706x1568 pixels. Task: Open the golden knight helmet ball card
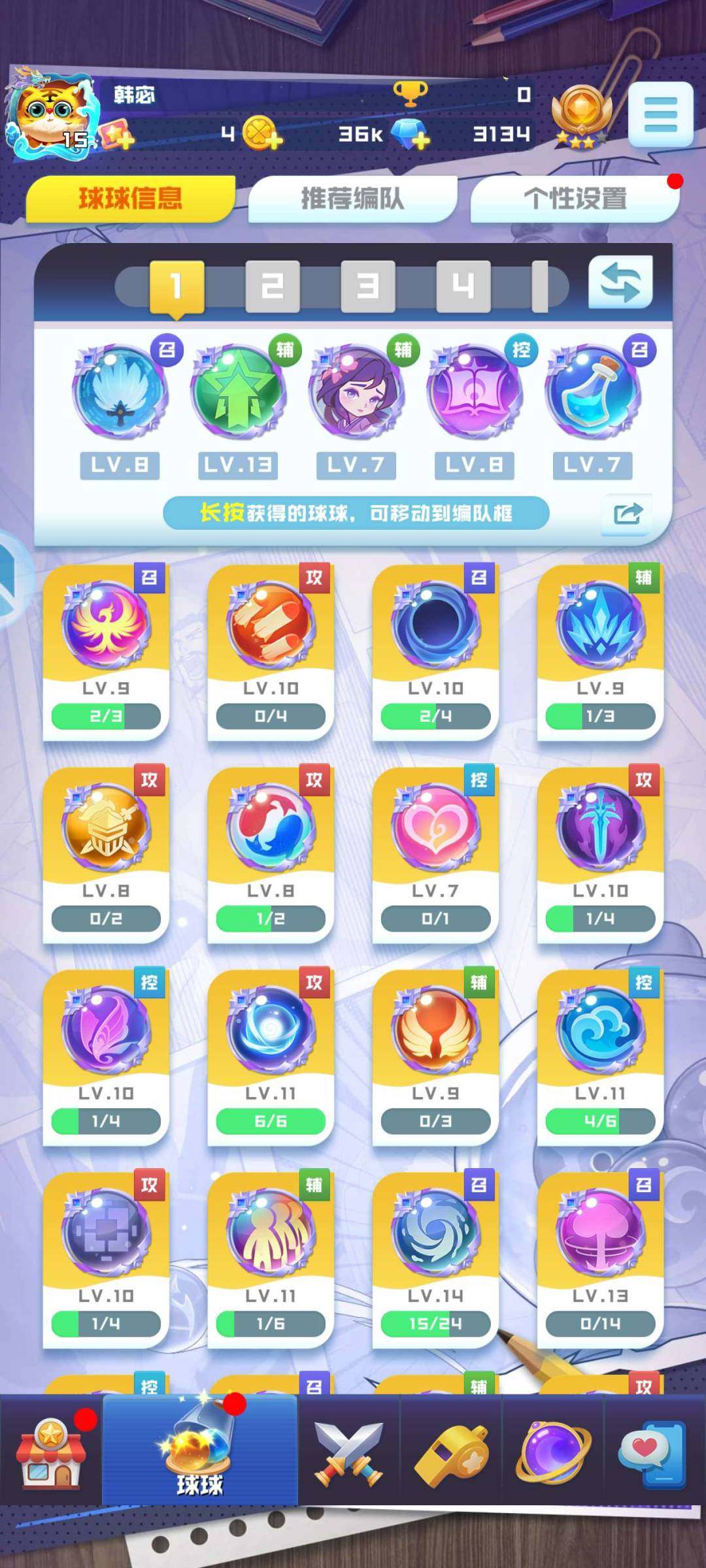(106, 855)
